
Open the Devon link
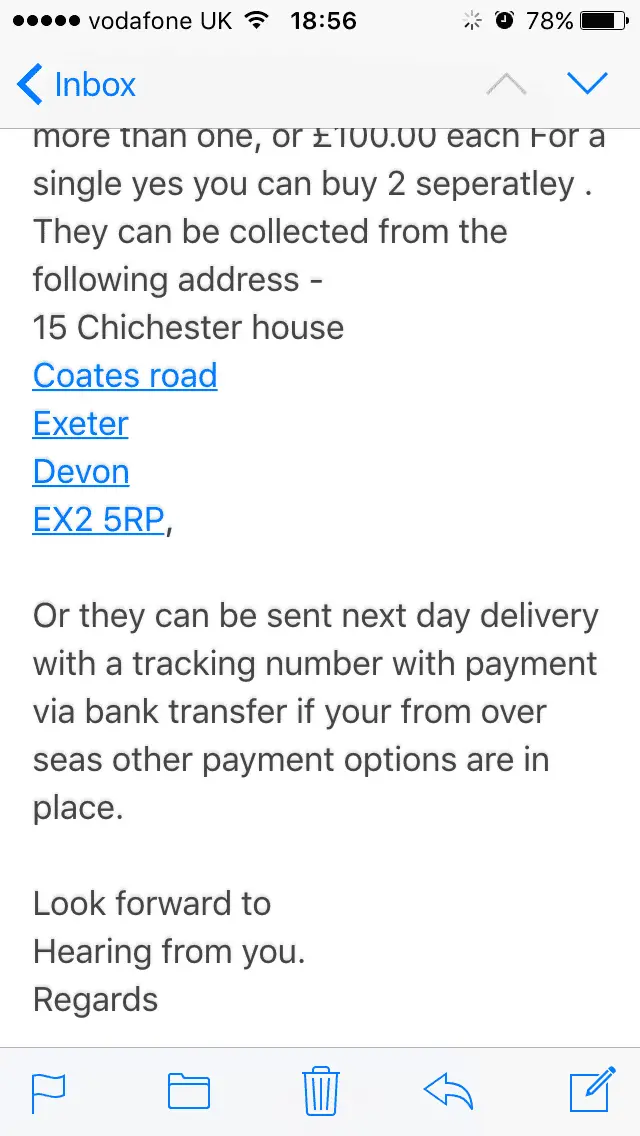coord(81,472)
